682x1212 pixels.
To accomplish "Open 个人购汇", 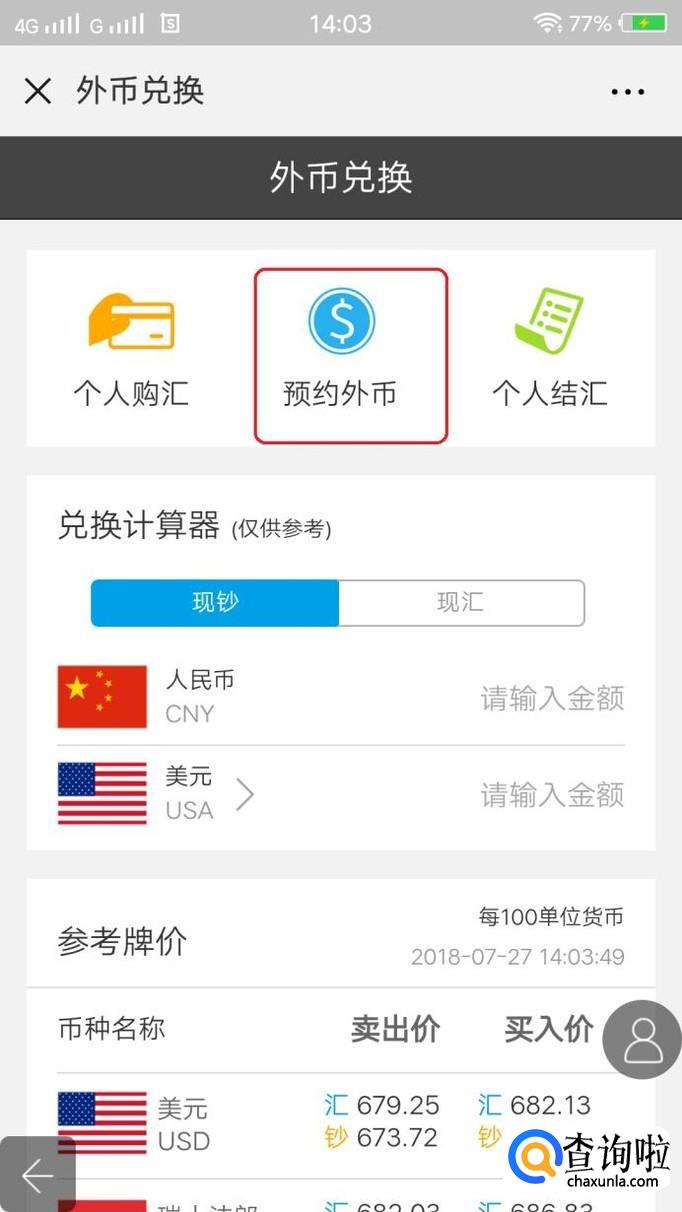I will (131, 349).
